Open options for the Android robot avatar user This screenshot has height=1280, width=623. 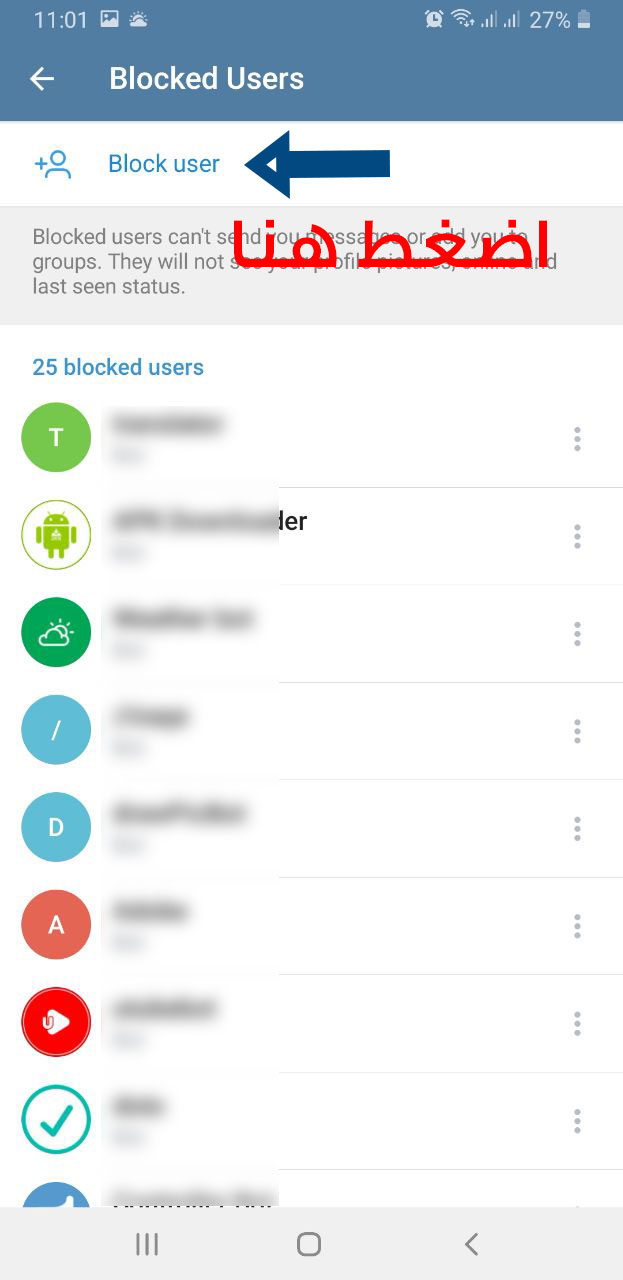[577, 536]
